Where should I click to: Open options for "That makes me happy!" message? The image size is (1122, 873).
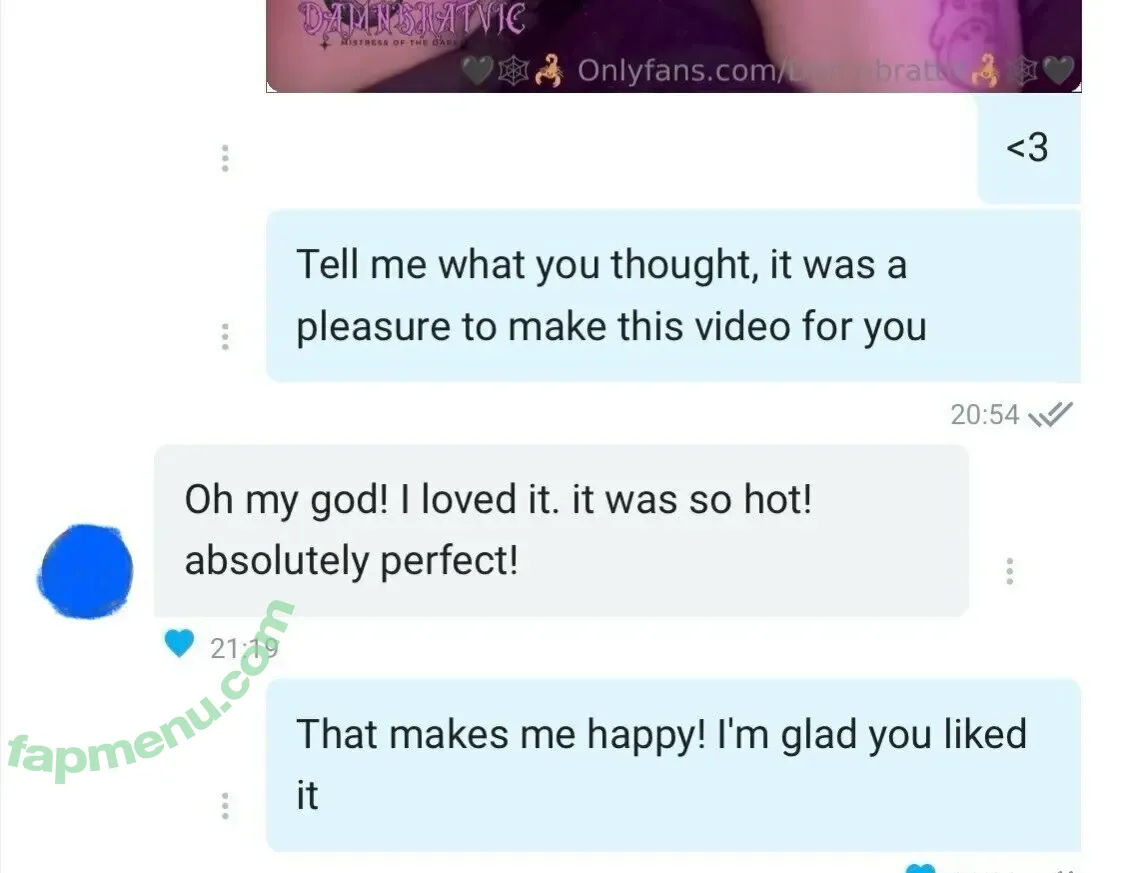click(x=225, y=805)
